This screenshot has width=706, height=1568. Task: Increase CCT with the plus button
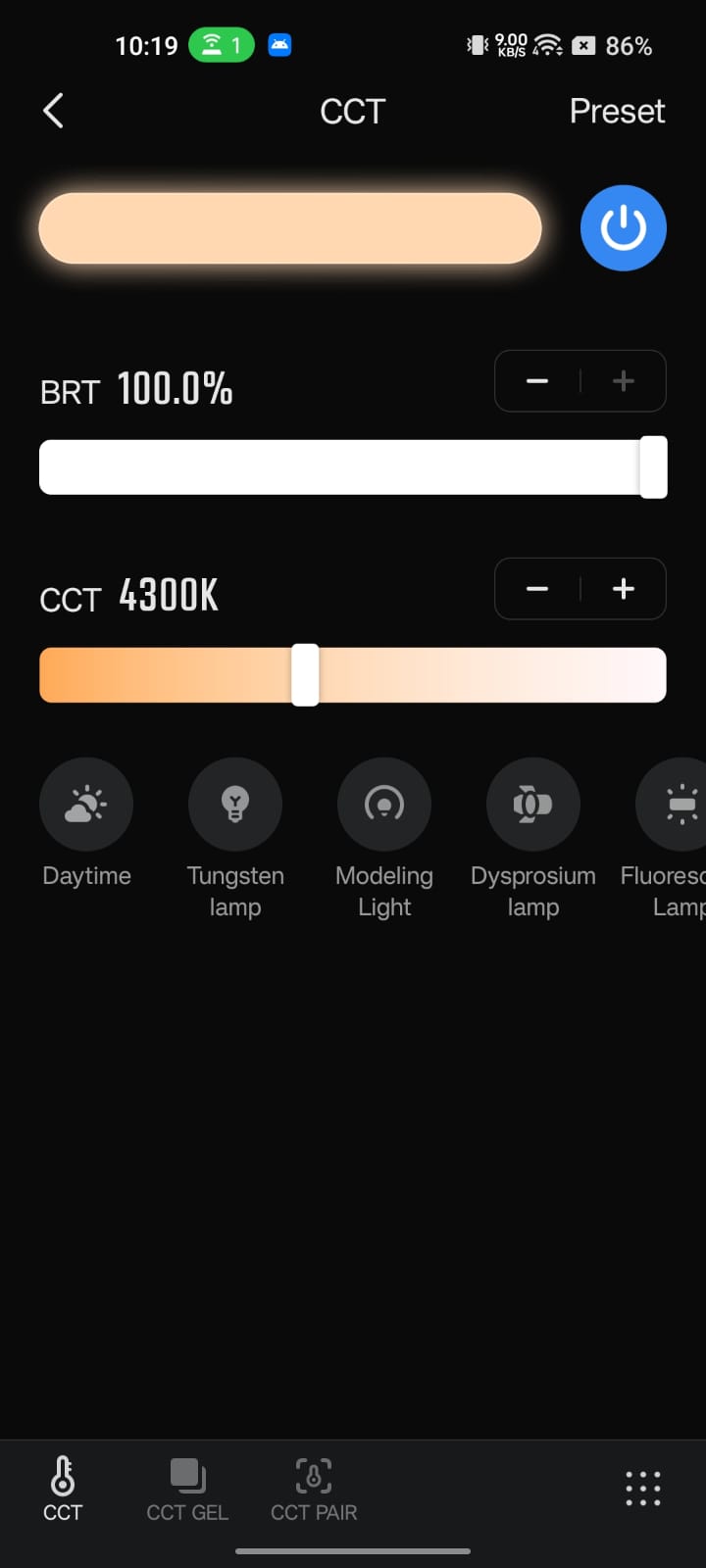(x=624, y=589)
